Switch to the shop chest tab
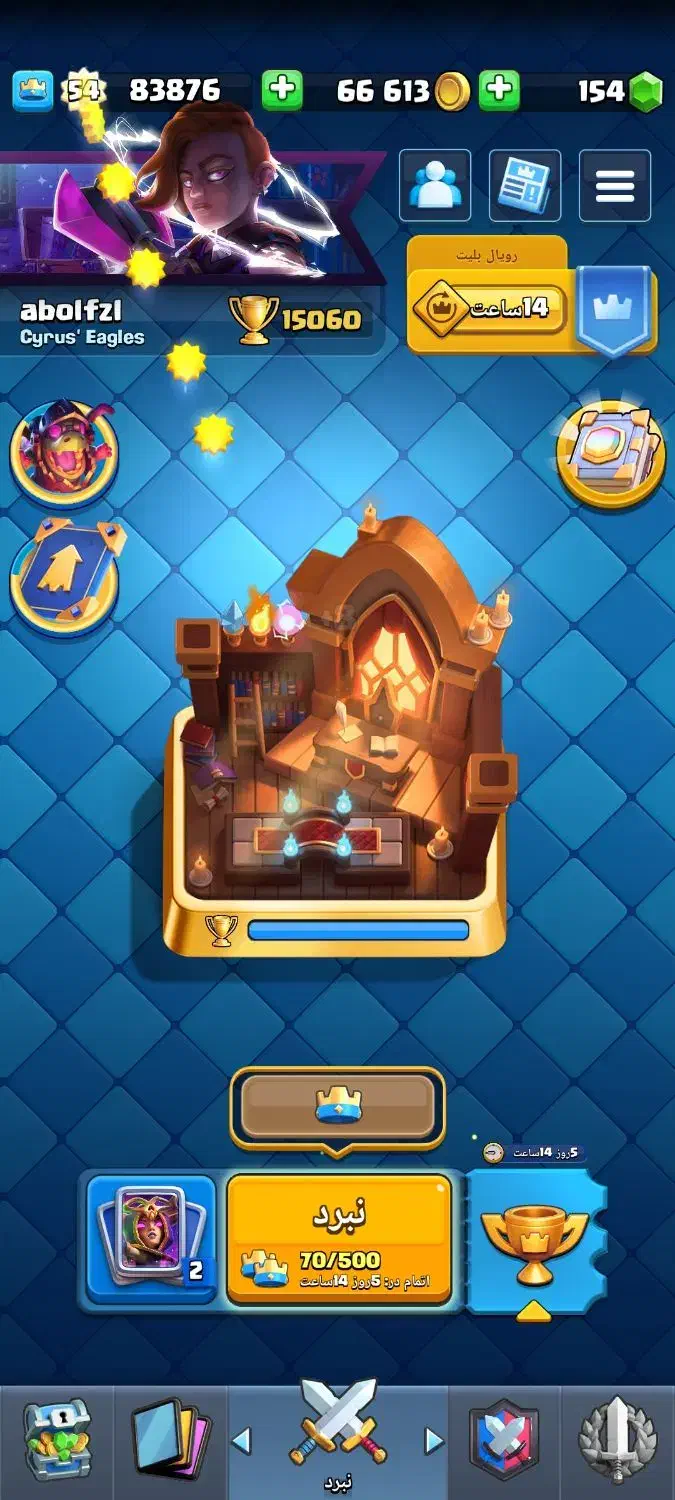Image resolution: width=675 pixels, height=1500 pixels. tap(57, 1440)
